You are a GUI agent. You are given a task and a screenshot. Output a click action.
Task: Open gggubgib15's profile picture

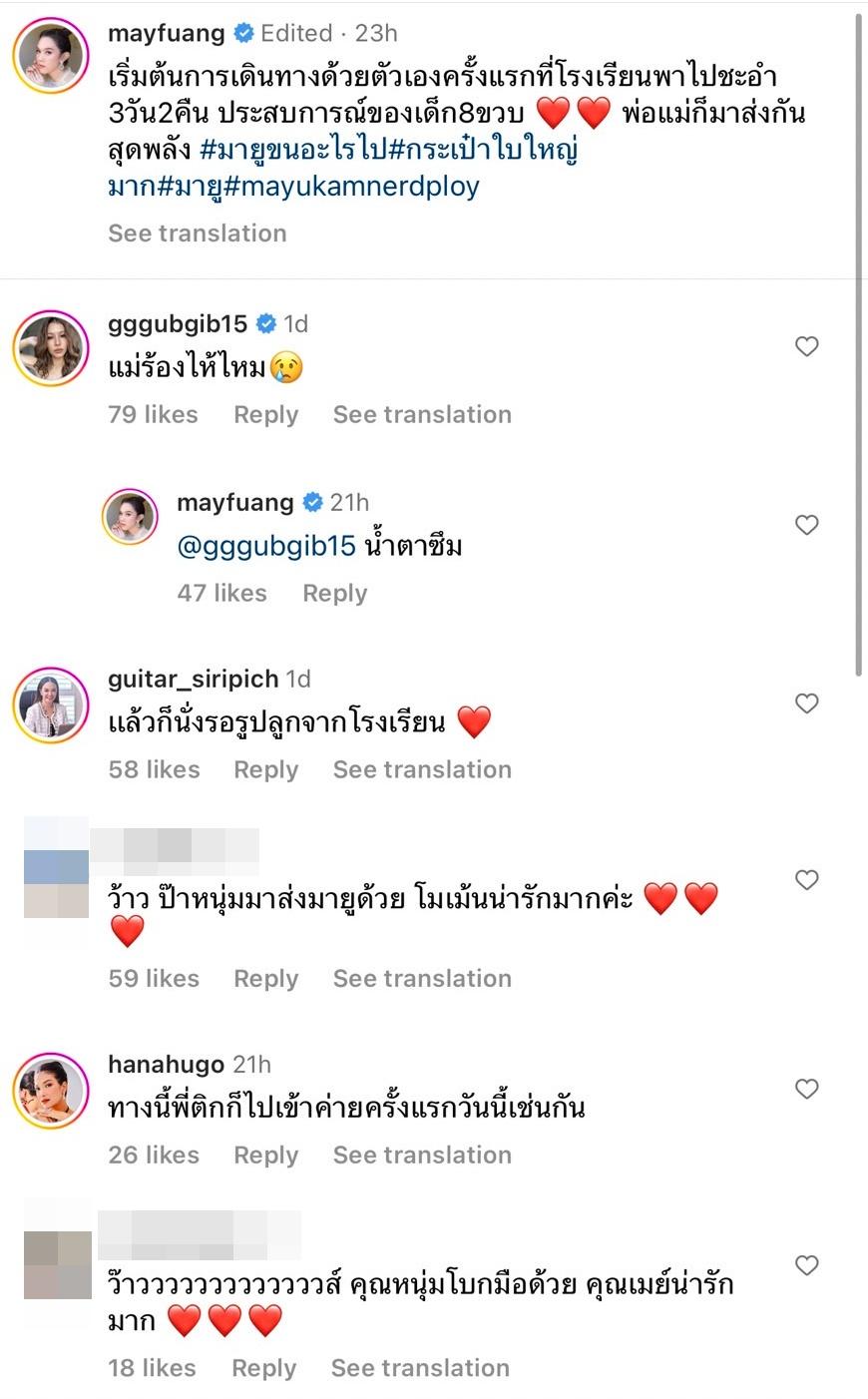click(51, 349)
